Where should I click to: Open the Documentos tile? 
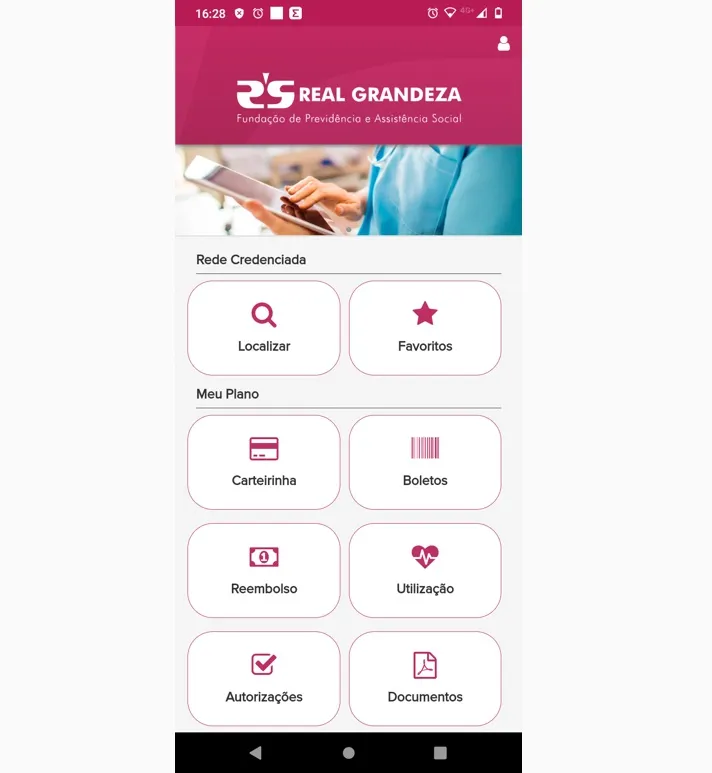click(425, 678)
